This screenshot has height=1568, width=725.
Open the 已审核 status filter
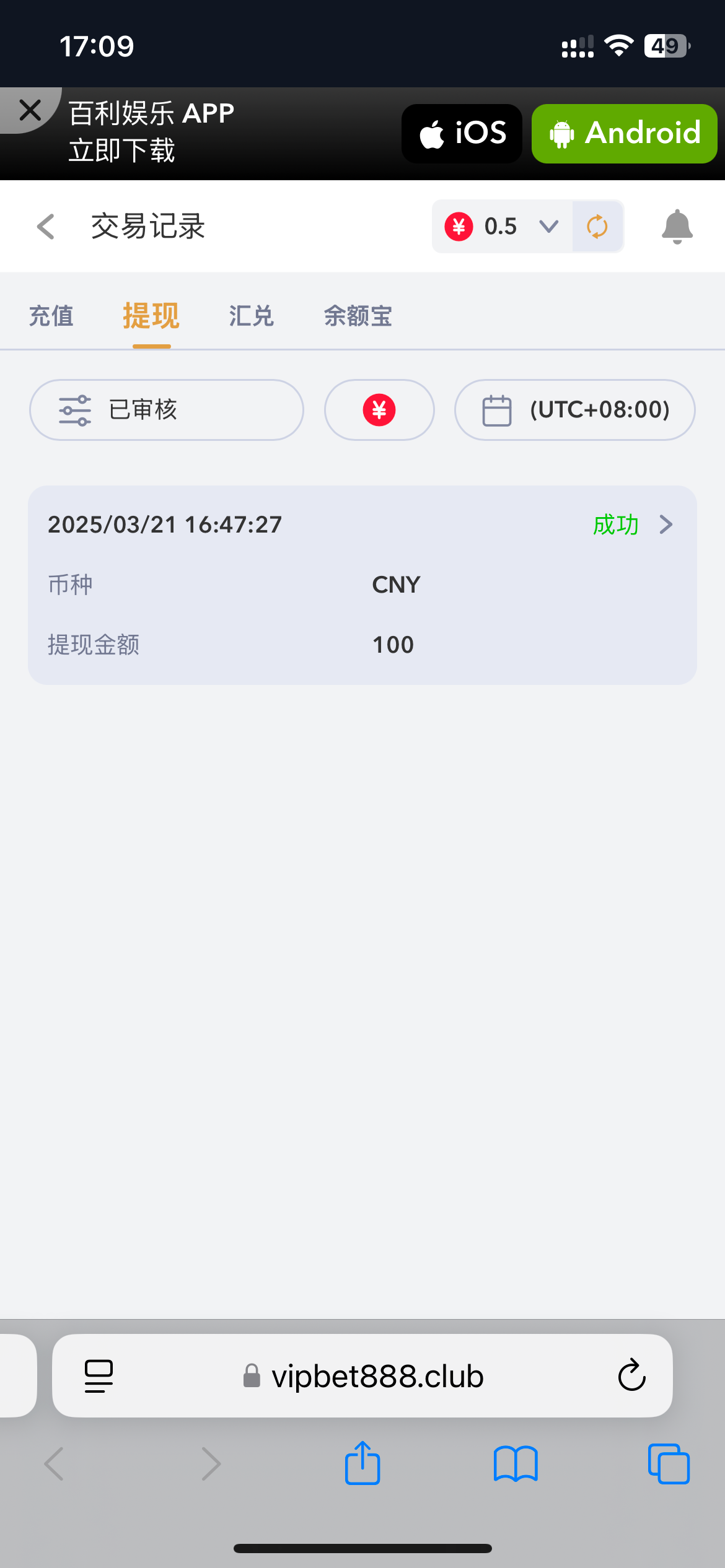click(x=167, y=410)
